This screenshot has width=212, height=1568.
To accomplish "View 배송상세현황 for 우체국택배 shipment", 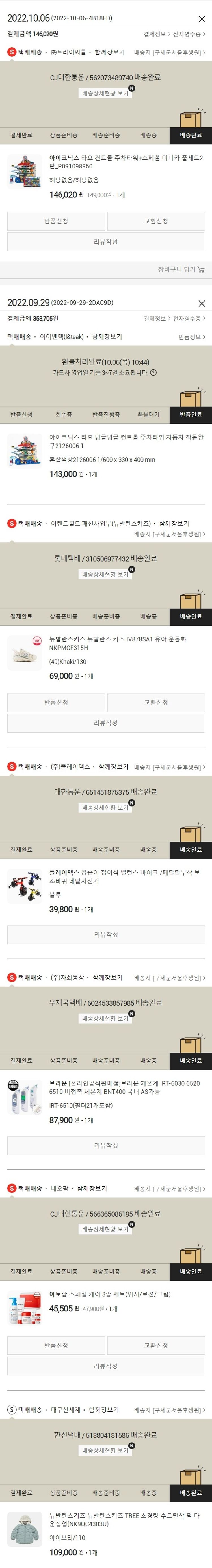I will coord(105,1018).
